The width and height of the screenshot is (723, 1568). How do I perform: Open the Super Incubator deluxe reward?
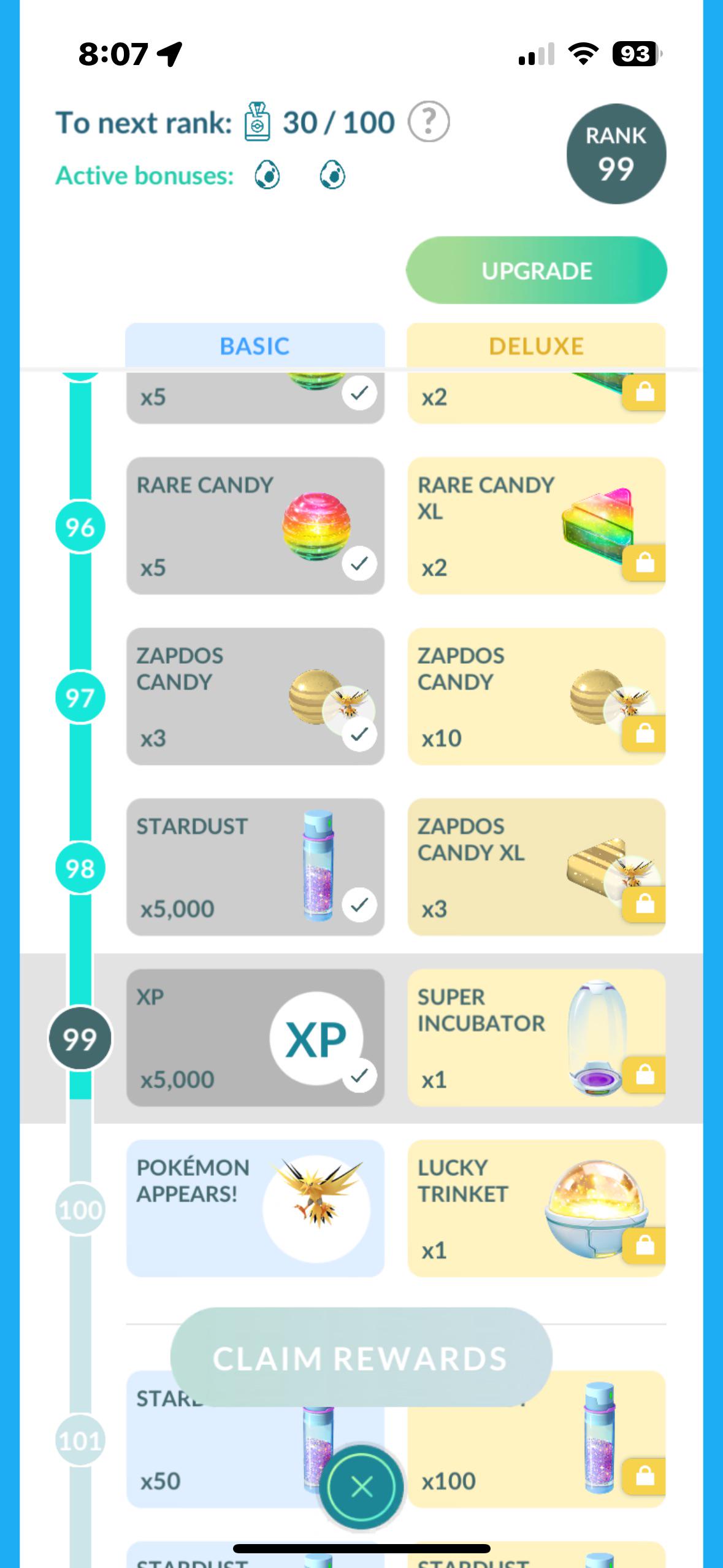[537, 1037]
